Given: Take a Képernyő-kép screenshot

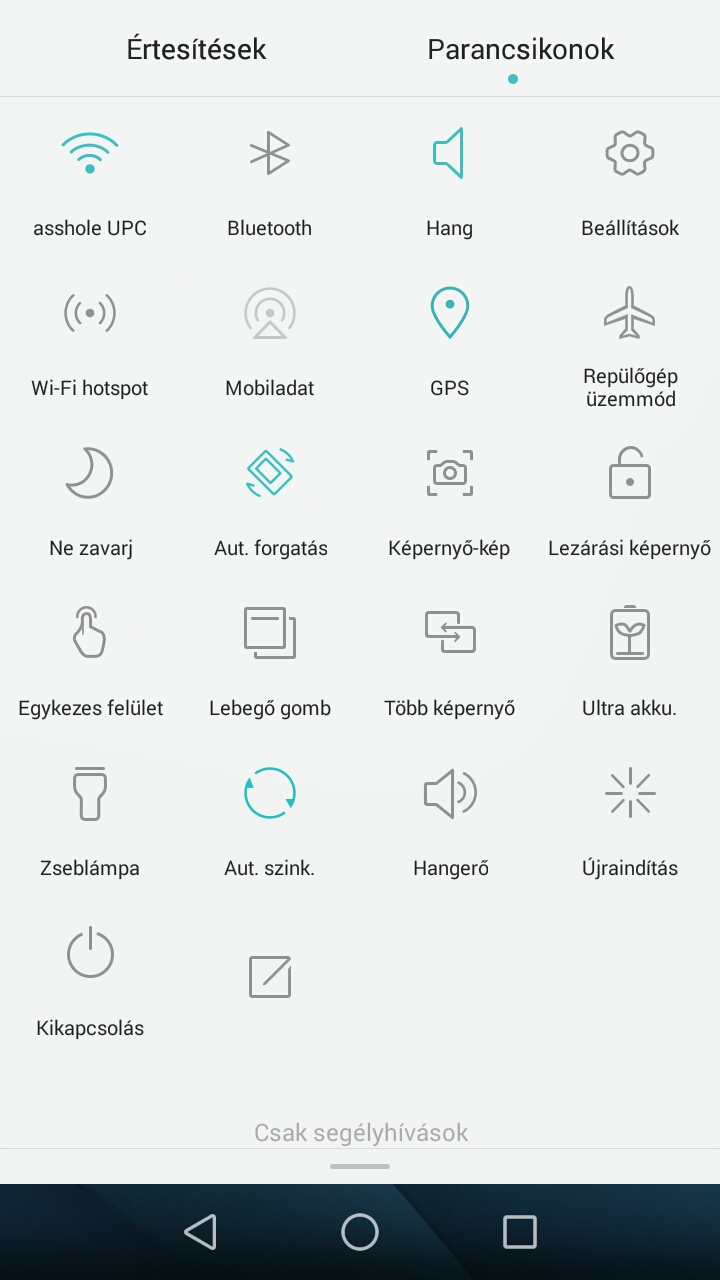Looking at the screenshot, I should pyautogui.click(x=449, y=473).
